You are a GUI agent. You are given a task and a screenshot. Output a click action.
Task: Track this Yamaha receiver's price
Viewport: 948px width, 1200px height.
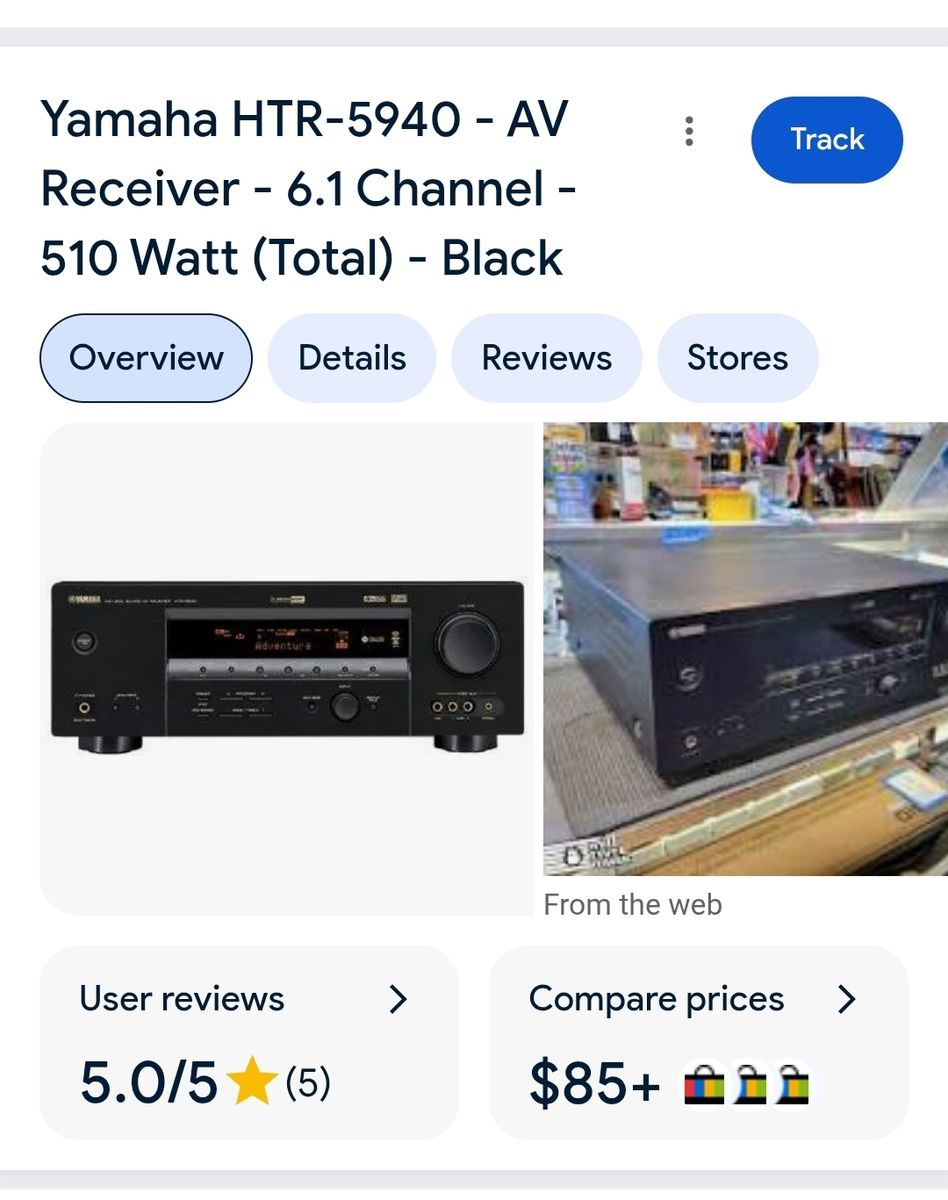(826, 139)
